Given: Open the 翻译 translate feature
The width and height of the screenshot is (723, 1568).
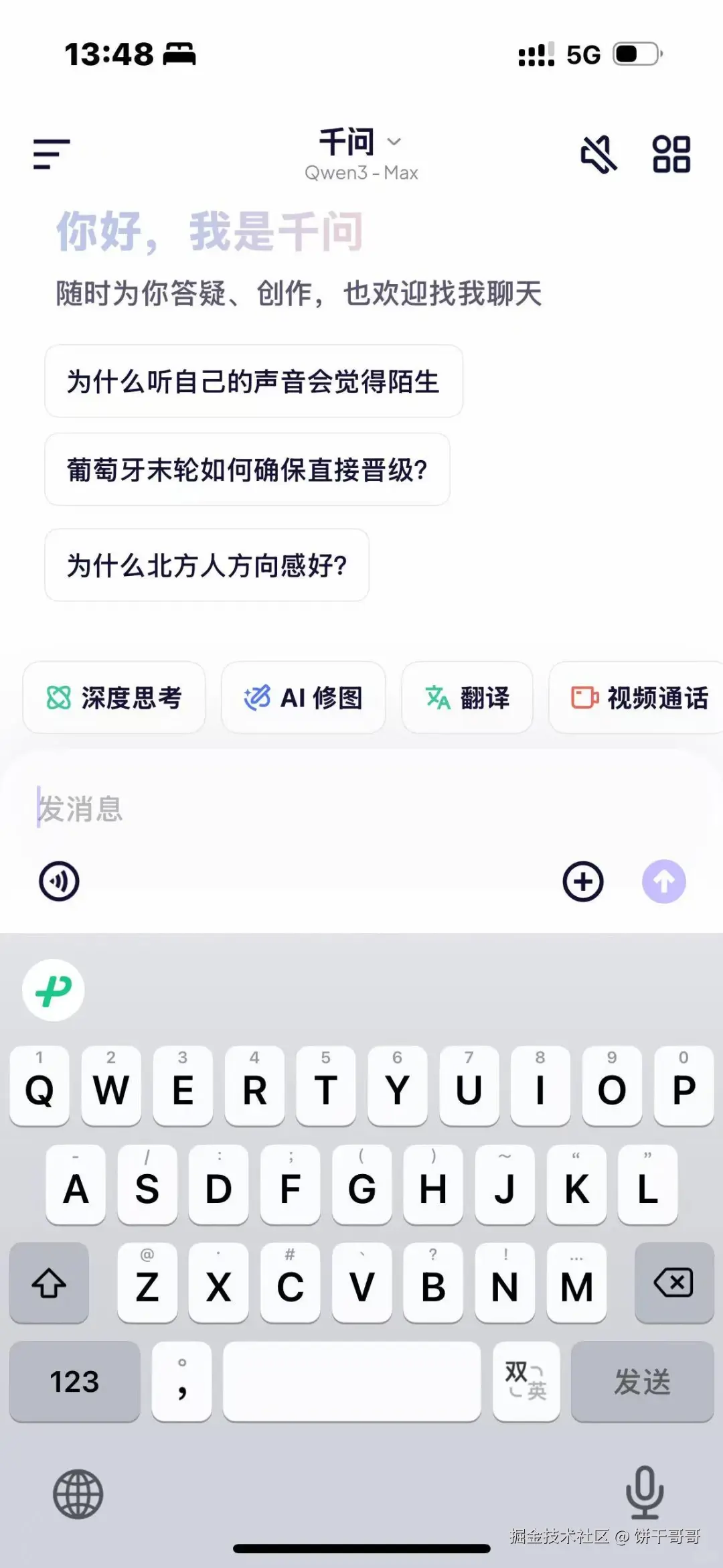Looking at the screenshot, I should click(x=467, y=697).
